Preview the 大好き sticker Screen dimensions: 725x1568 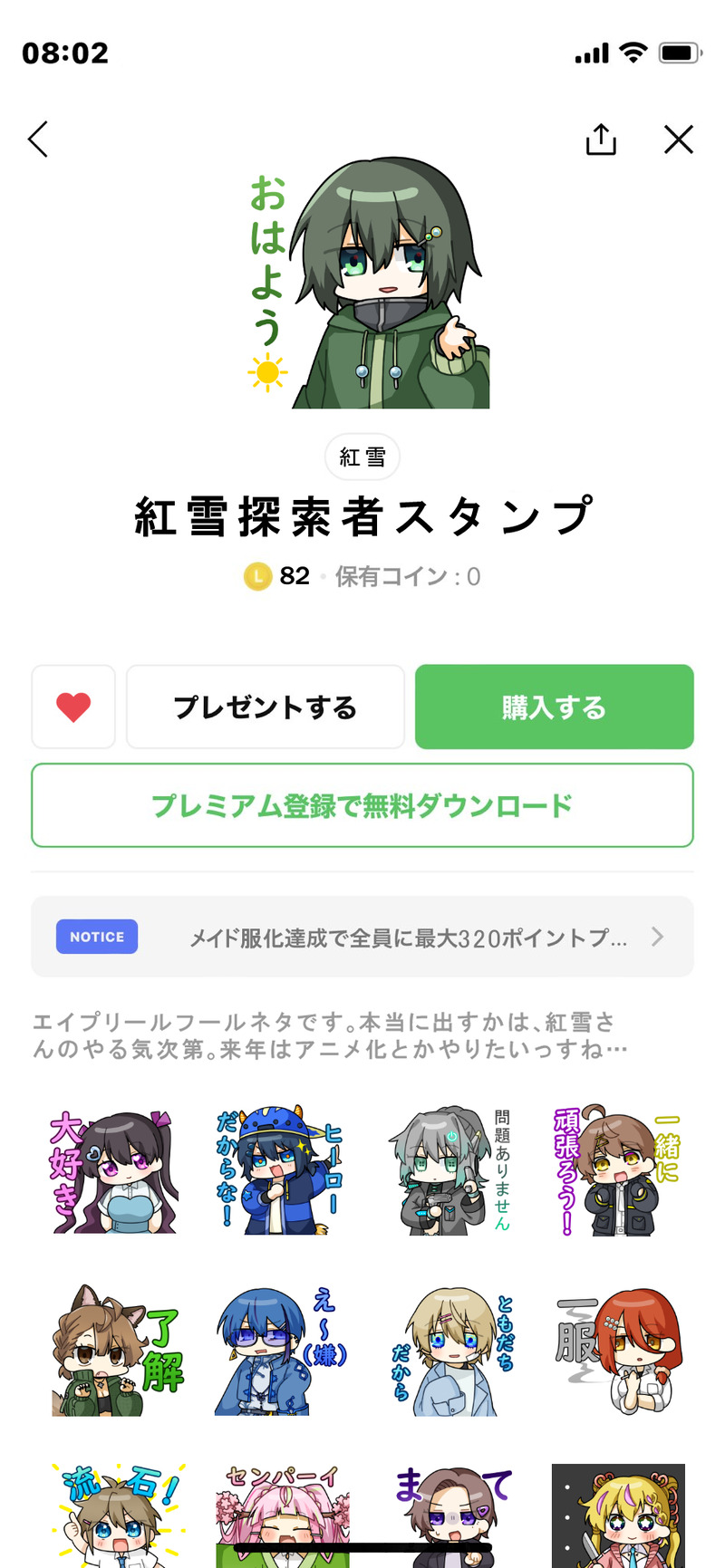(x=113, y=1171)
